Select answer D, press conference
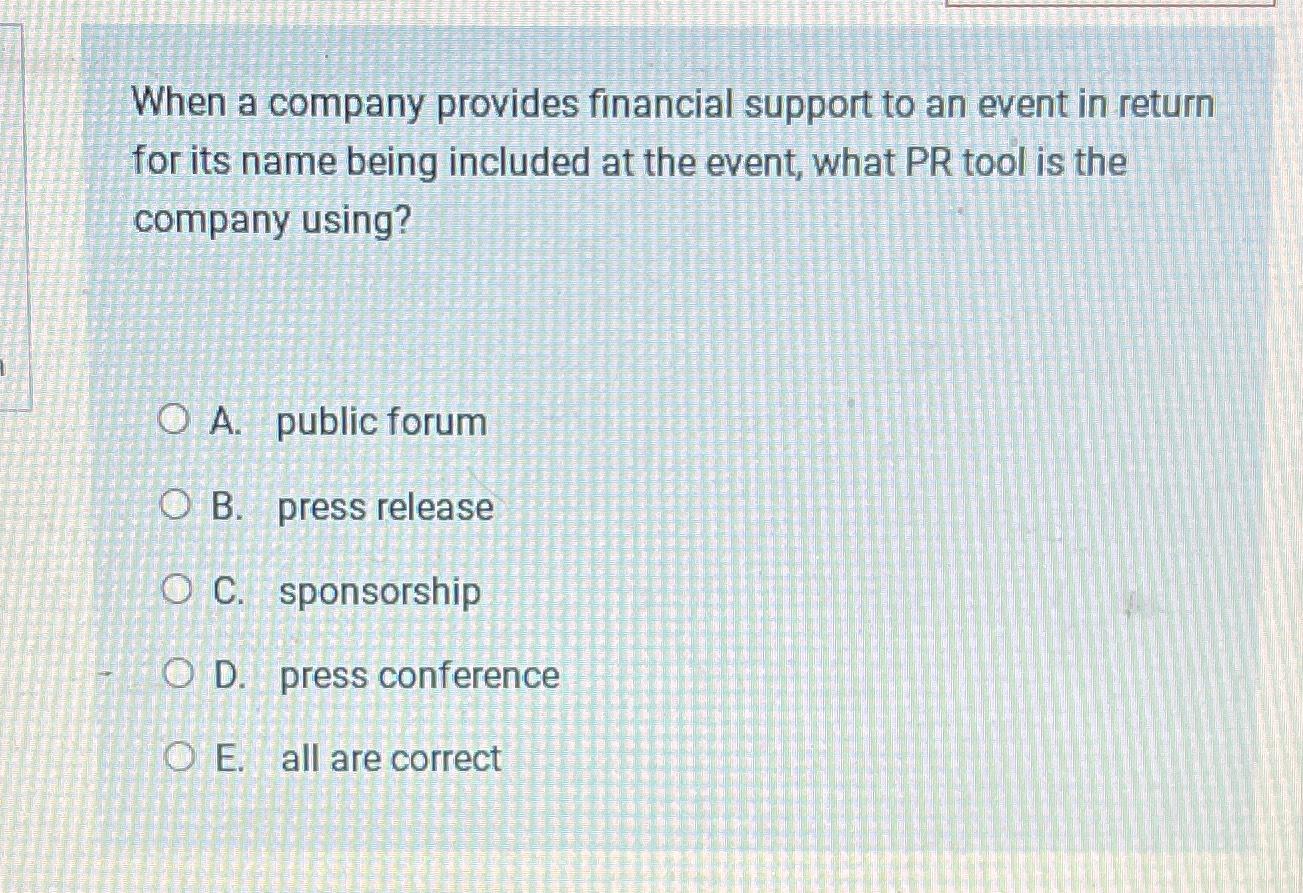 coord(179,676)
